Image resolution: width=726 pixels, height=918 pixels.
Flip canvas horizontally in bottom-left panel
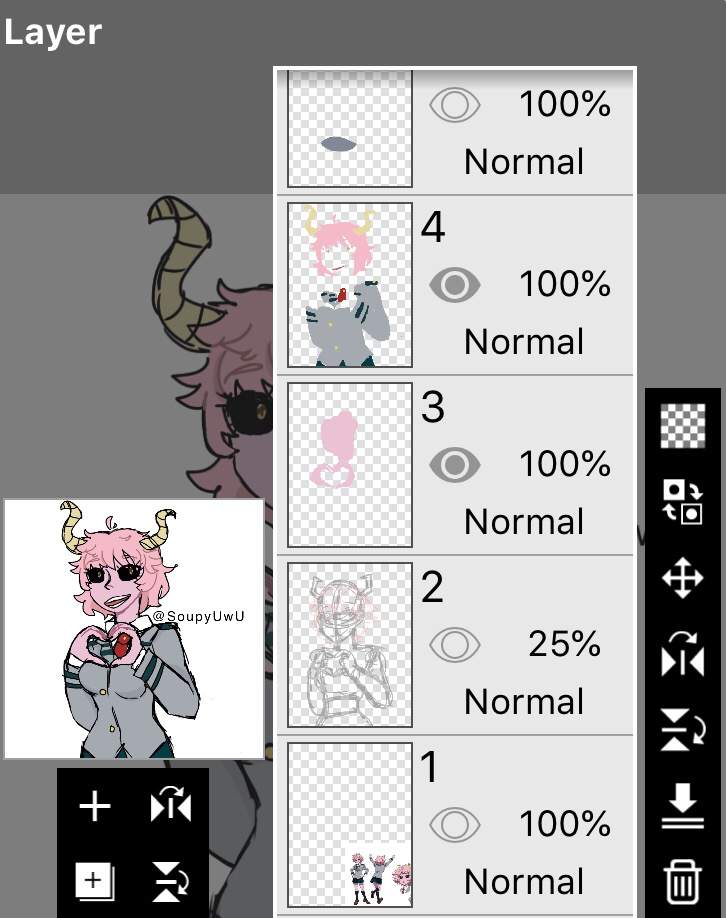pos(171,806)
